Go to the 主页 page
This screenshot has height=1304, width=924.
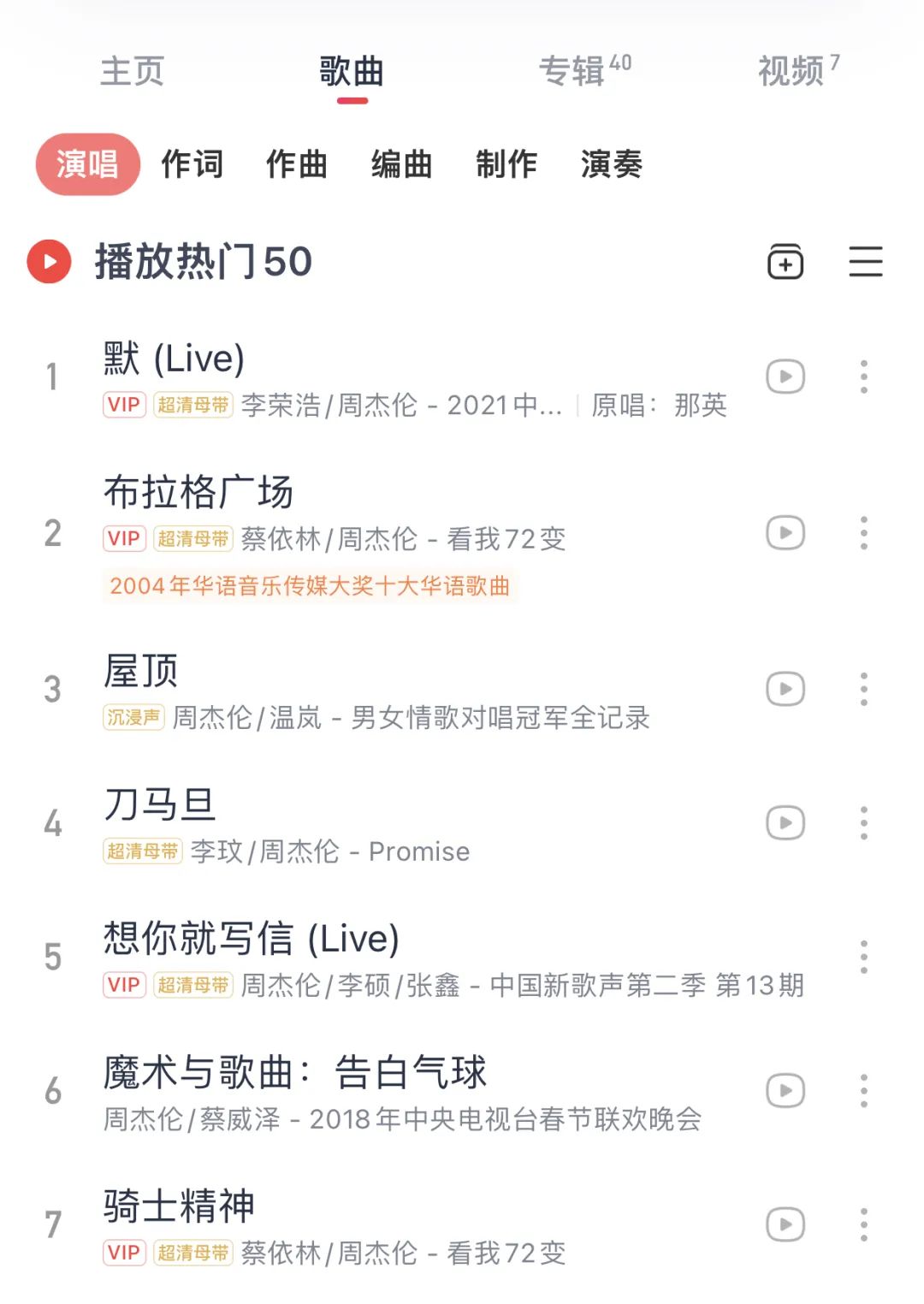click(133, 74)
